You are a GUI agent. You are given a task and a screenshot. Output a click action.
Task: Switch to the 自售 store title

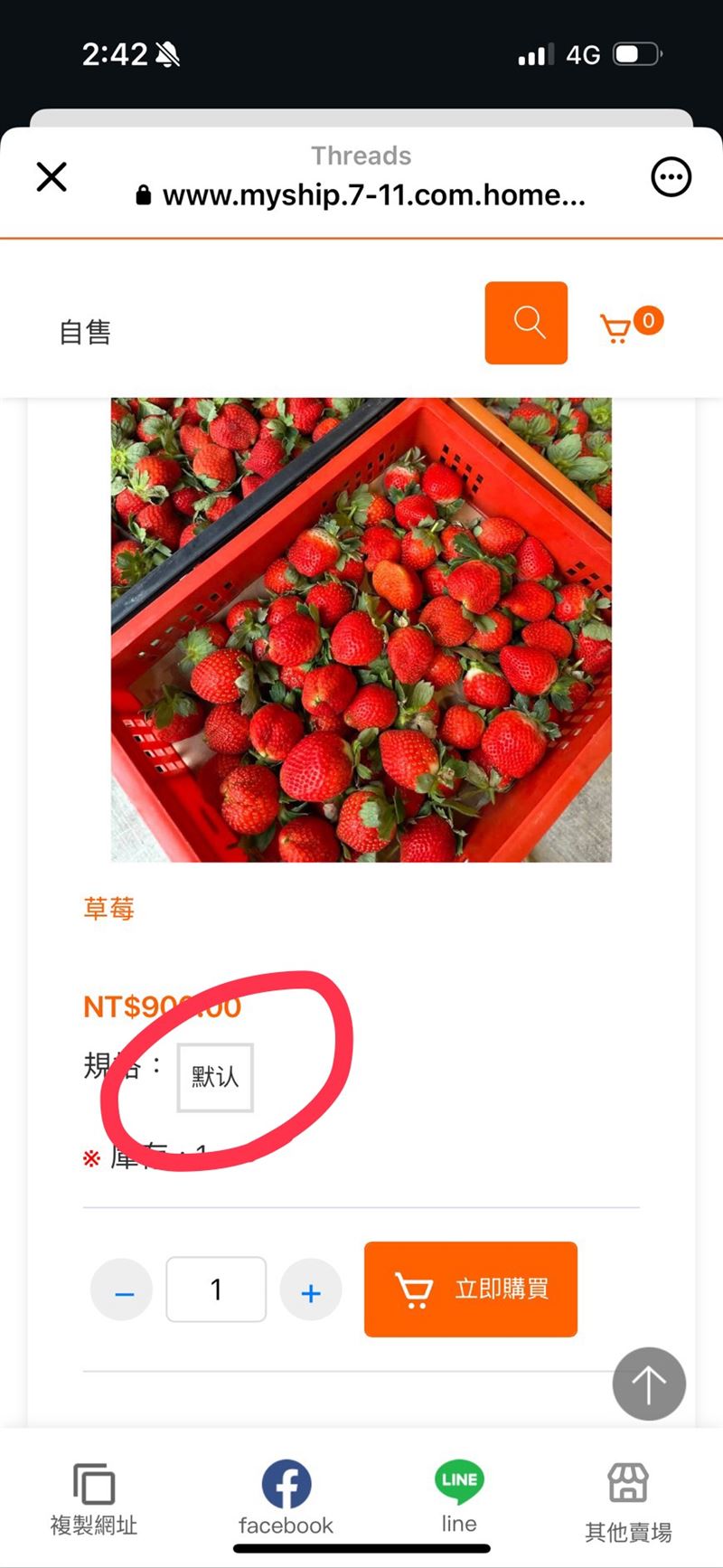85,332
